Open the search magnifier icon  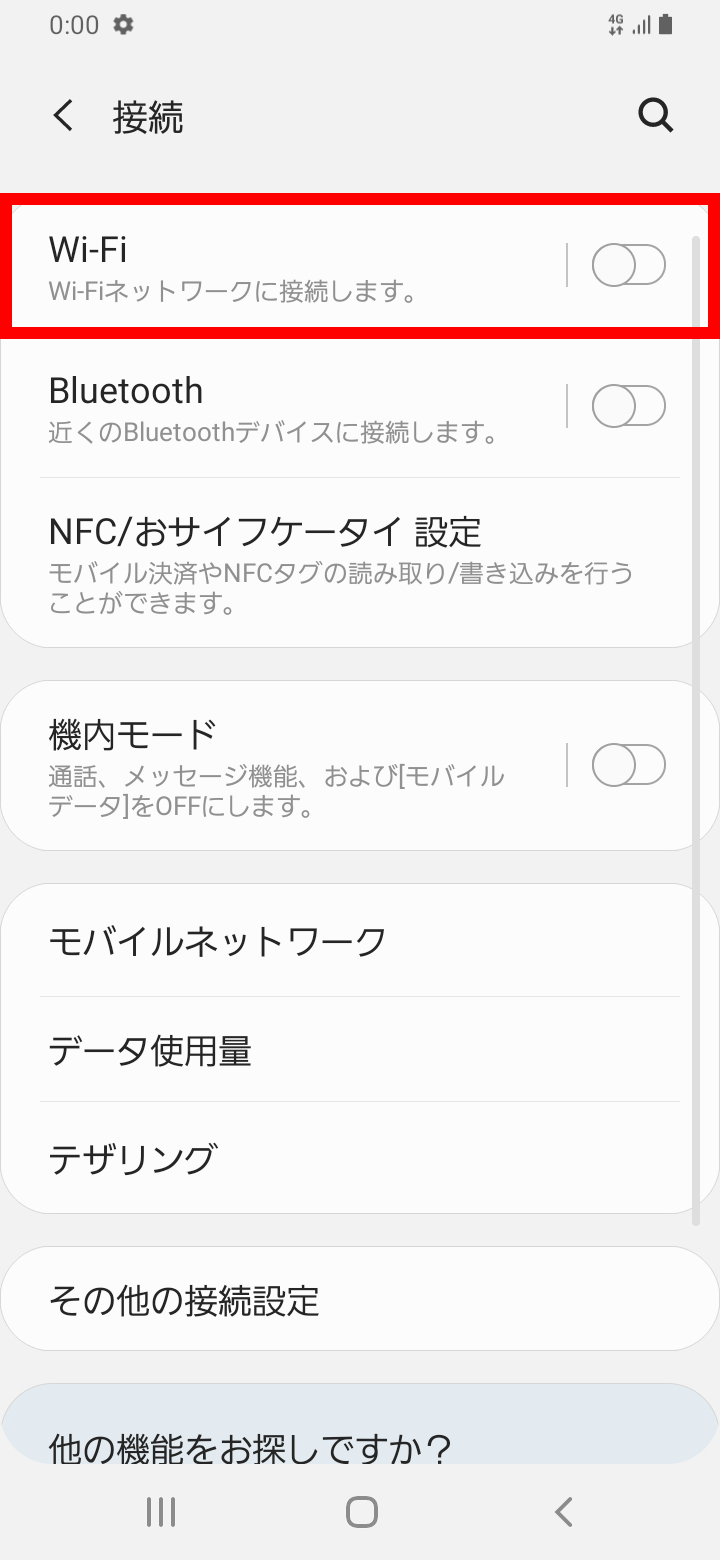coord(655,117)
